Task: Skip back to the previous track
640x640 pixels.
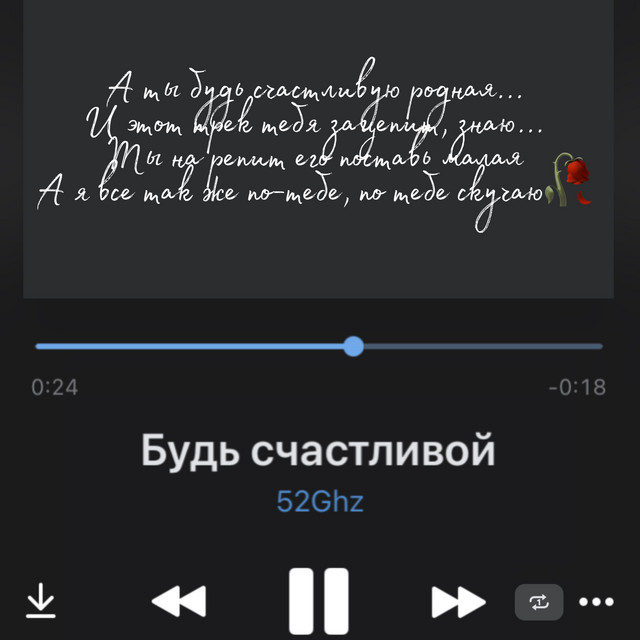Action: (178, 601)
